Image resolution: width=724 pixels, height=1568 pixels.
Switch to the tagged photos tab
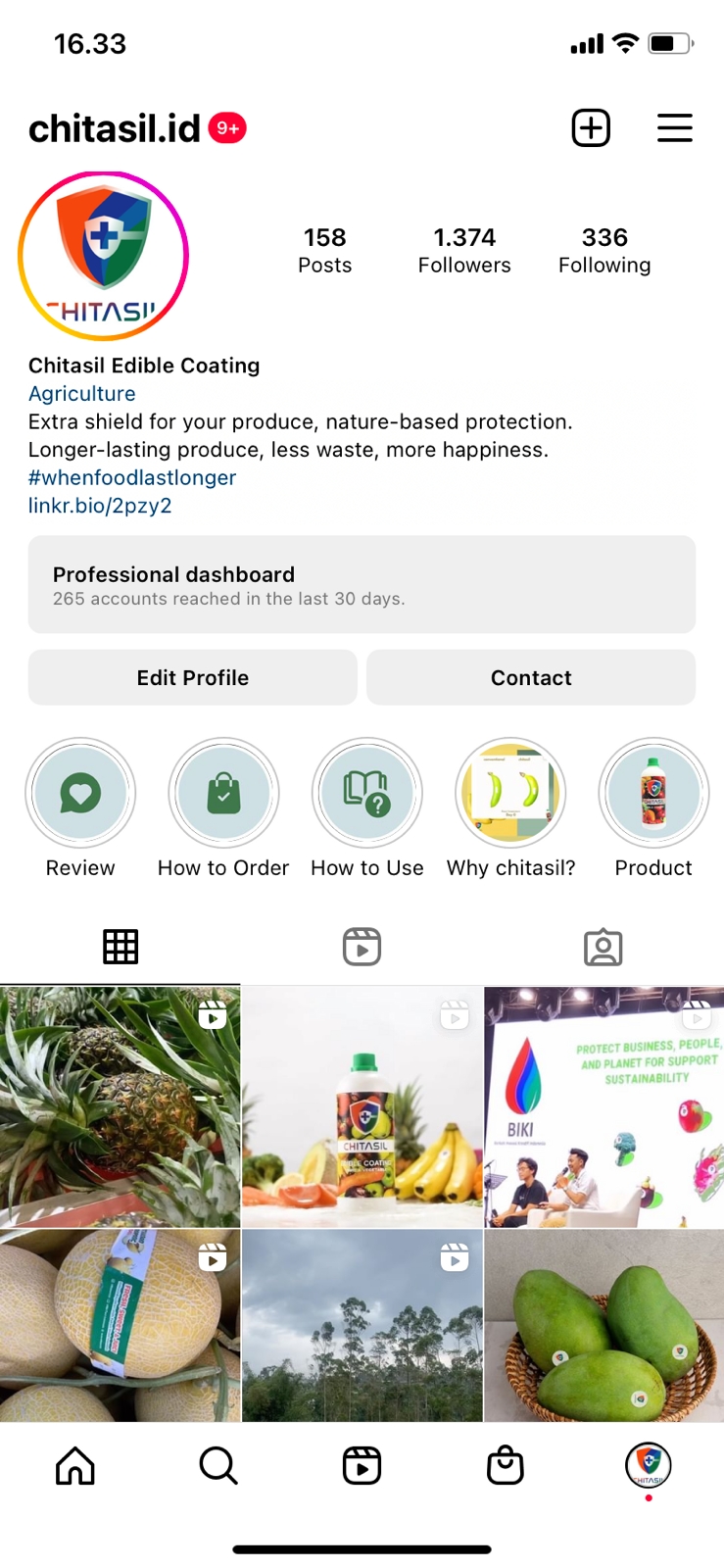pos(603,947)
